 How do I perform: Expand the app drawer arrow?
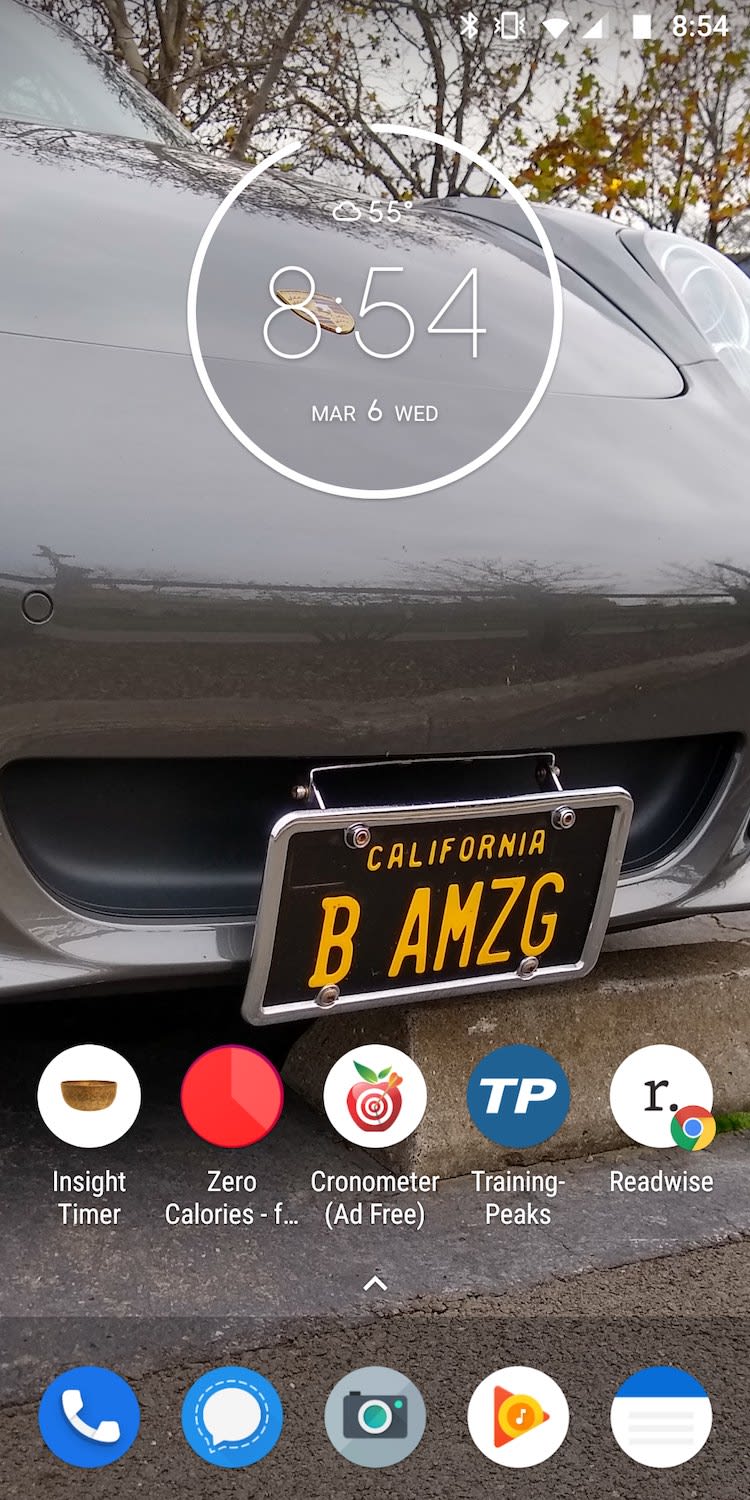tap(375, 1283)
